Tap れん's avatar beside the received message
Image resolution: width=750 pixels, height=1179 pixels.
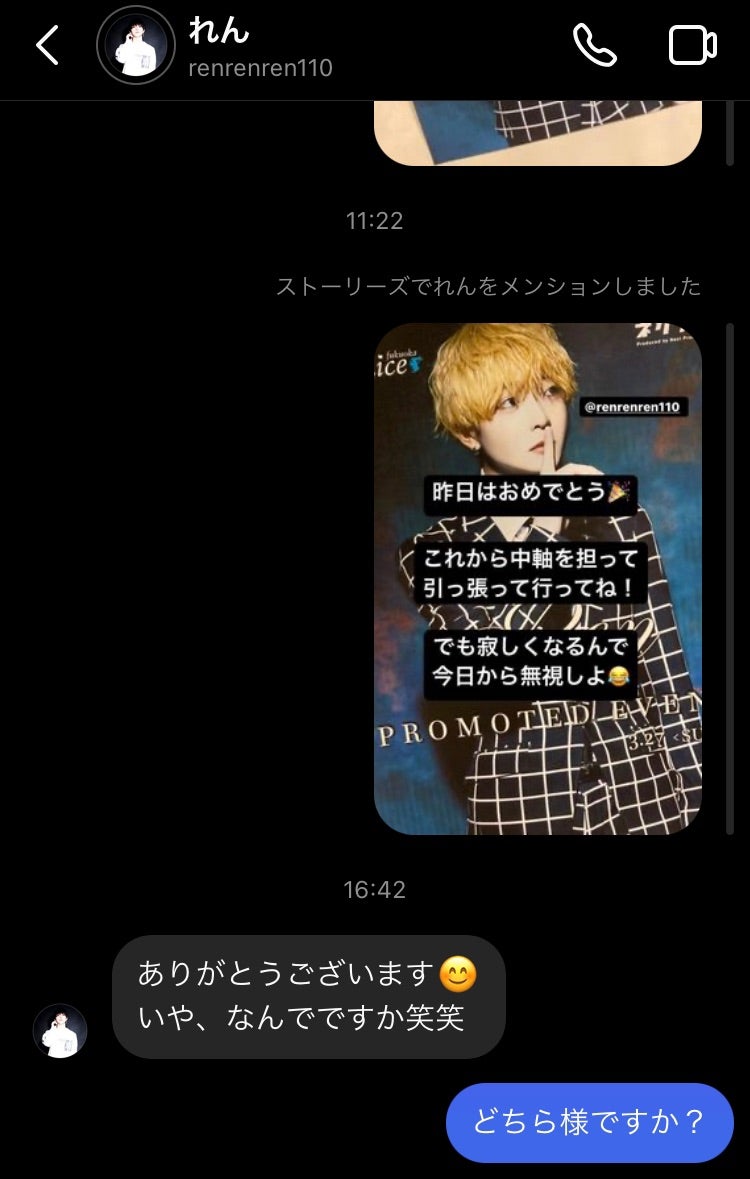[x=60, y=1031]
